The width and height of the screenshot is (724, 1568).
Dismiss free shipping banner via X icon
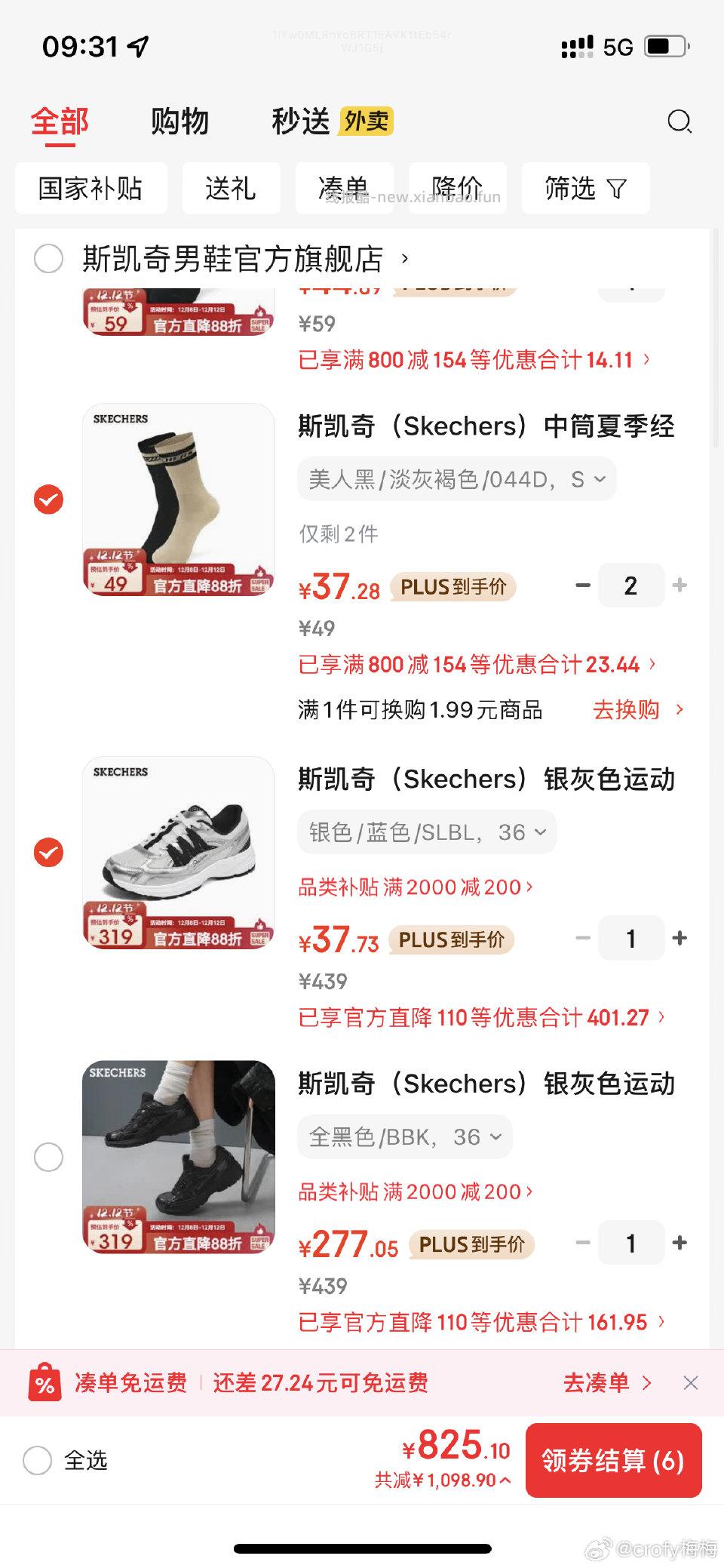[691, 1383]
